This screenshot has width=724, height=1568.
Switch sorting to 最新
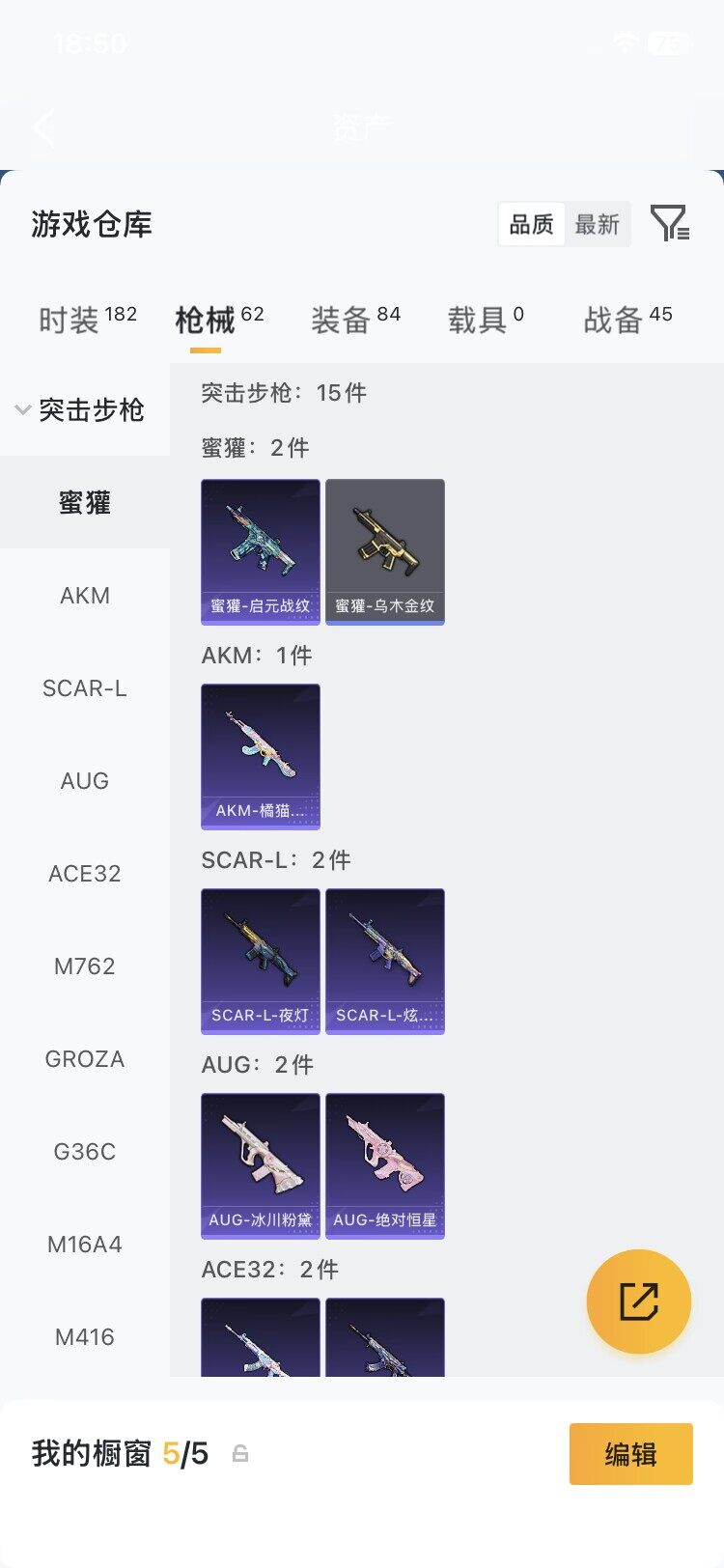pyautogui.click(x=599, y=223)
